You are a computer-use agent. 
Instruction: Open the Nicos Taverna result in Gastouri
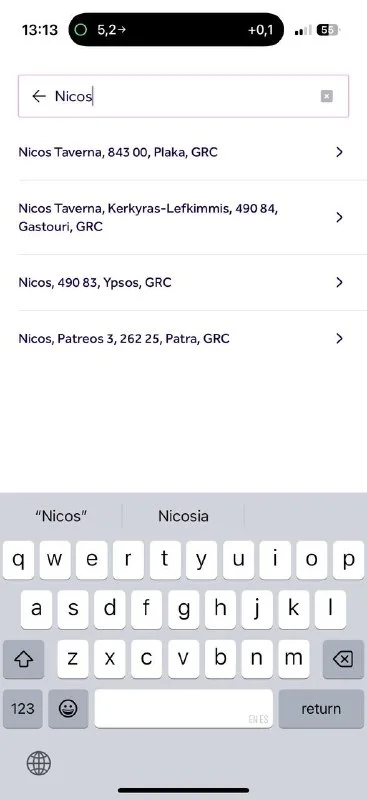pos(183,217)
